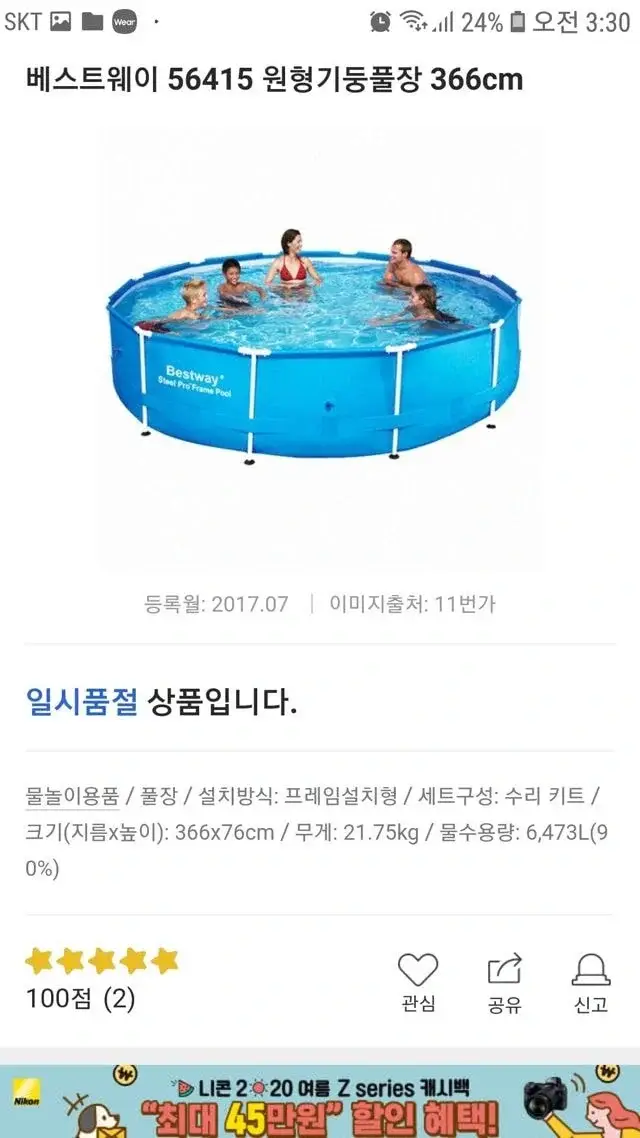Report this listing with 신고
This screenshot has height=1138, width=640.
591,981
